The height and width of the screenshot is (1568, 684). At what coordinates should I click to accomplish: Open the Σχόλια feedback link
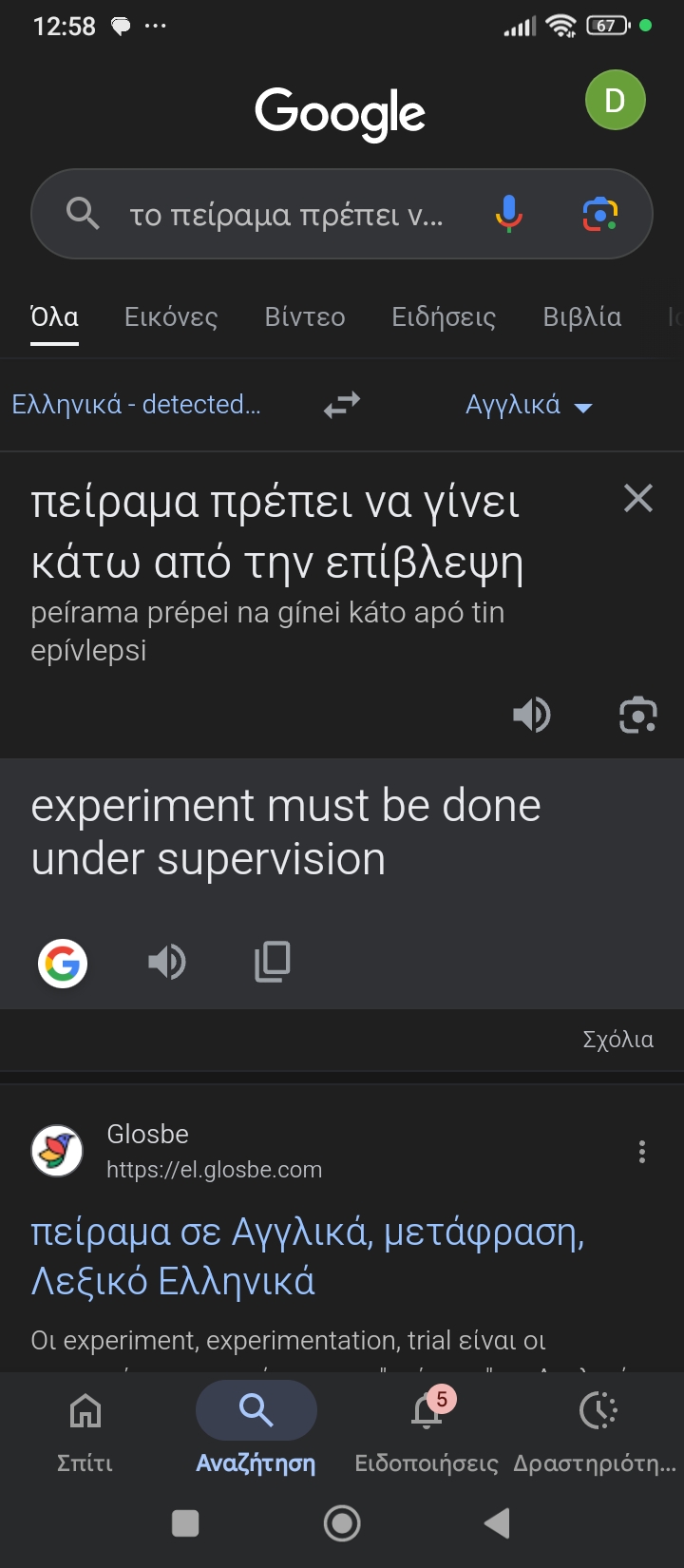tap(617, 1040)
